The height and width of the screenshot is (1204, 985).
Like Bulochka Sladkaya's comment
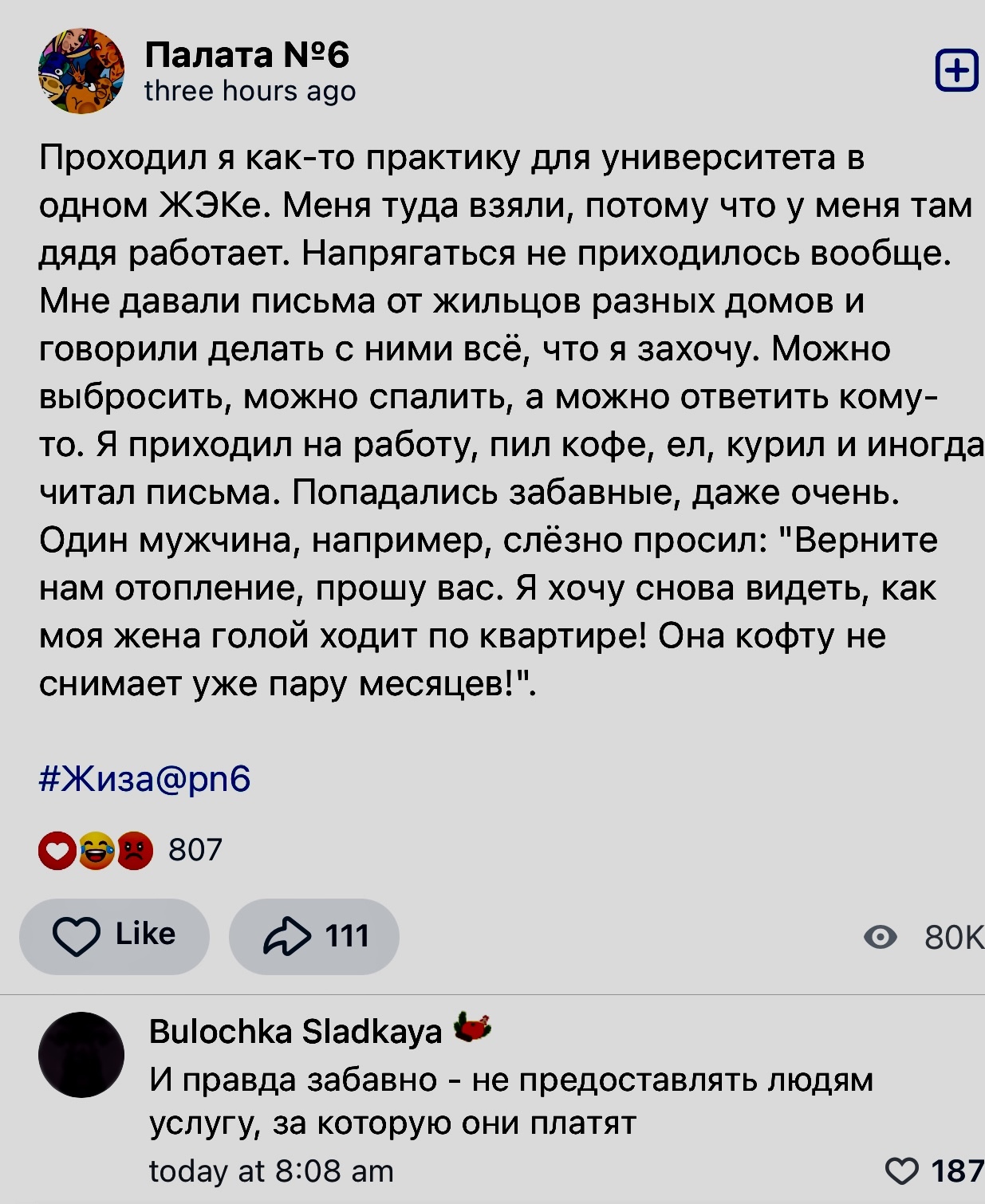click(x=903, y=1171)
